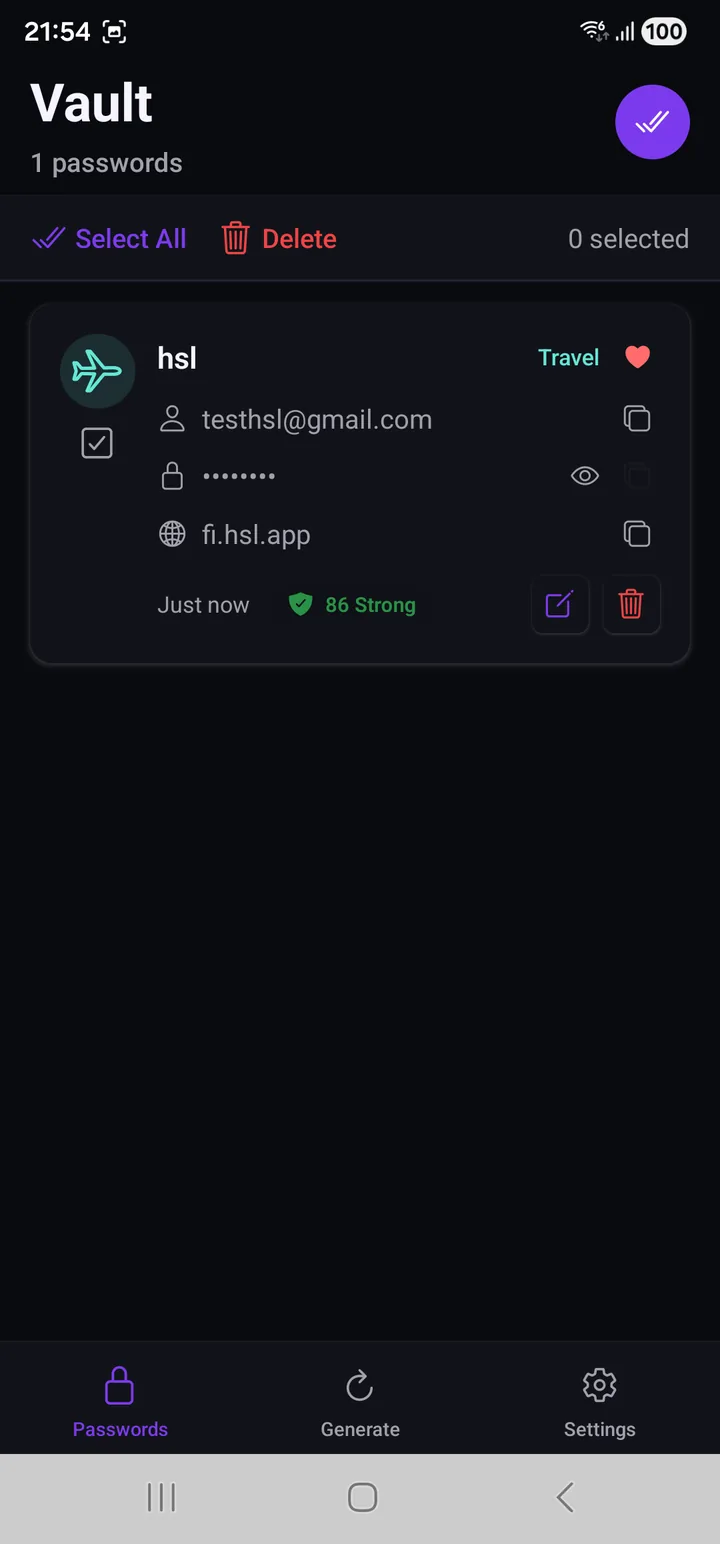720x1544 pixels.
Task: Copy the fi.hsl.app website address
Action: 637,534
